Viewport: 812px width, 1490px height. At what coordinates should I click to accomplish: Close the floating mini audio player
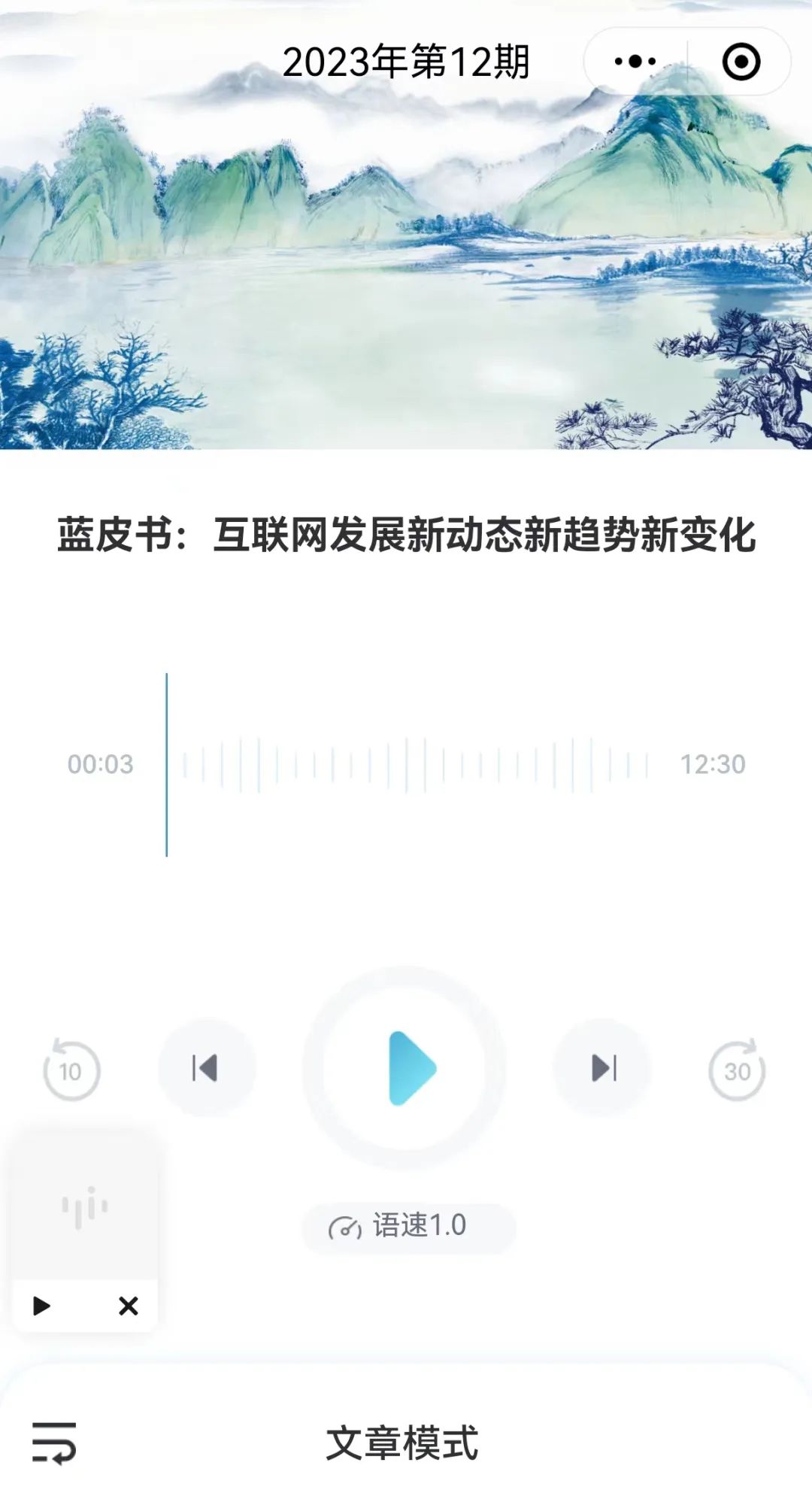pos(129,1306)
